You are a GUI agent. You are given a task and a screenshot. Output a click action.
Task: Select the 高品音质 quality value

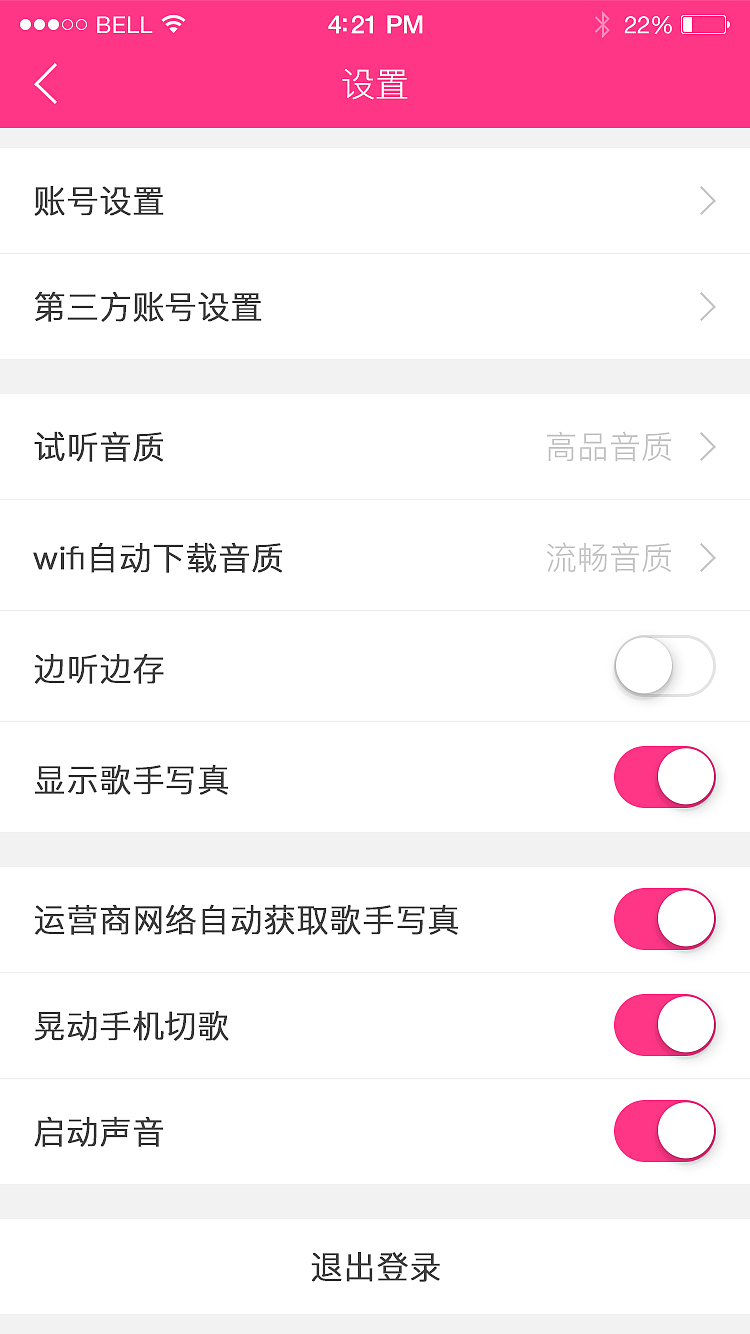pyautogui.click(x=610, y=447)
